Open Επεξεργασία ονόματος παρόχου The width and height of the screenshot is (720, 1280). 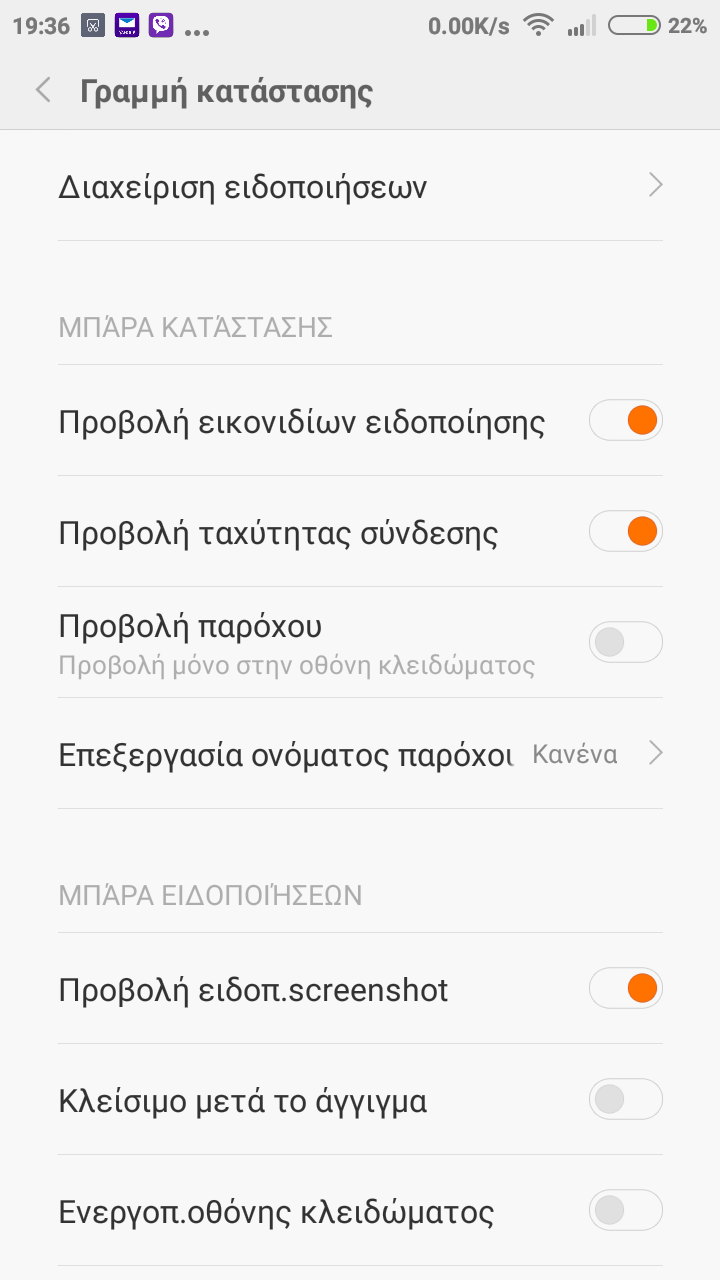pos(360,754)
